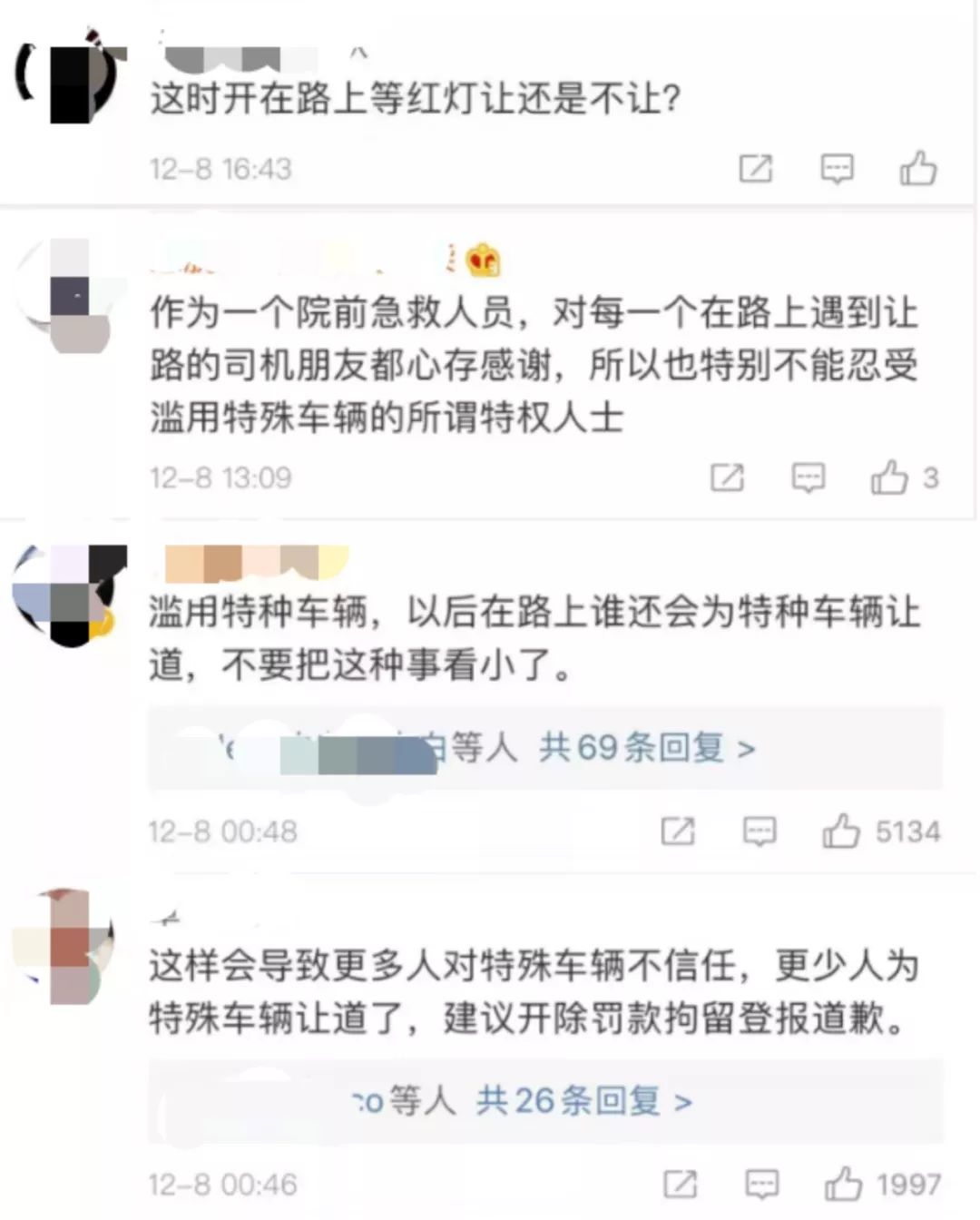This screenshot has height=1220, width=980.
Task: Reply to the 12-8 13:09 comment
Action: point(808,477)
